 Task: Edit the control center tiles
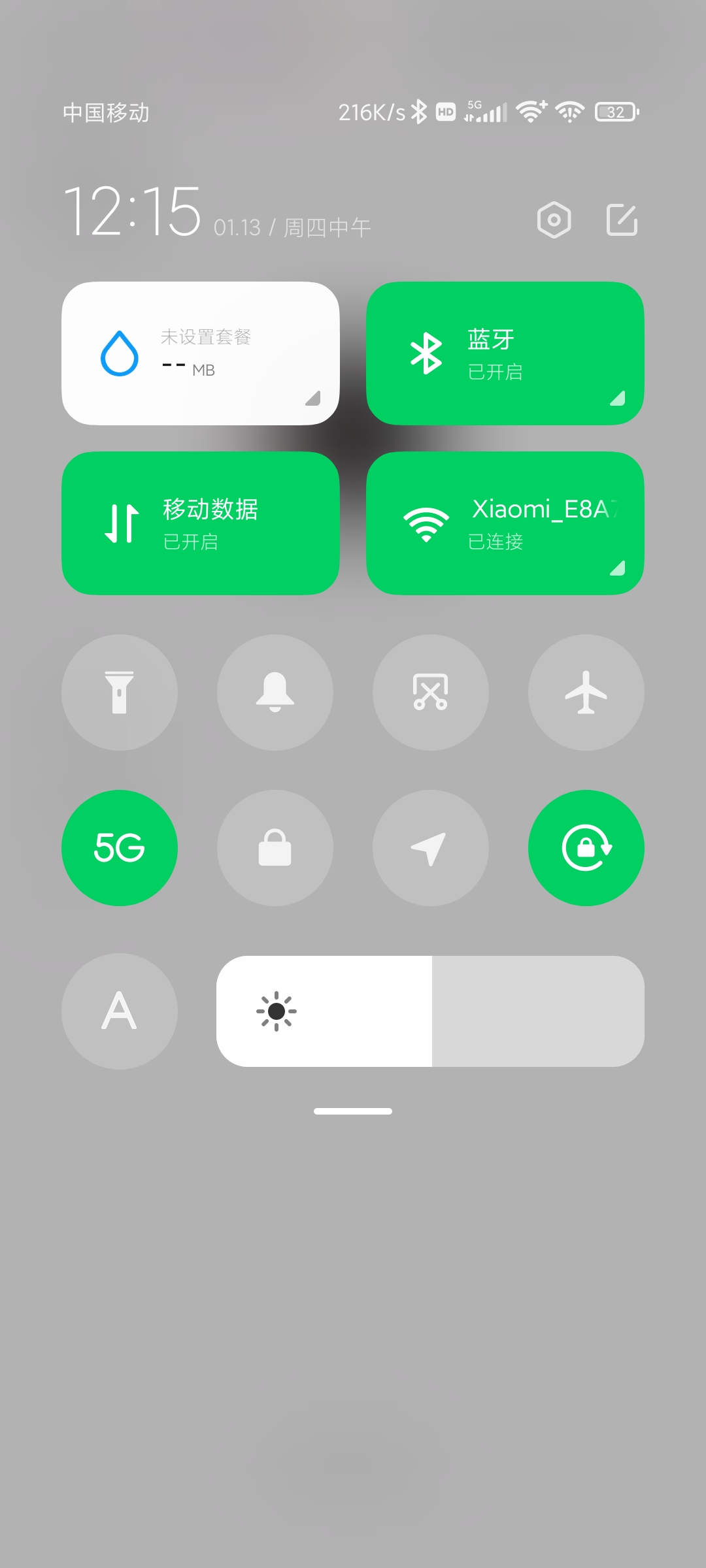click(622, 220)
